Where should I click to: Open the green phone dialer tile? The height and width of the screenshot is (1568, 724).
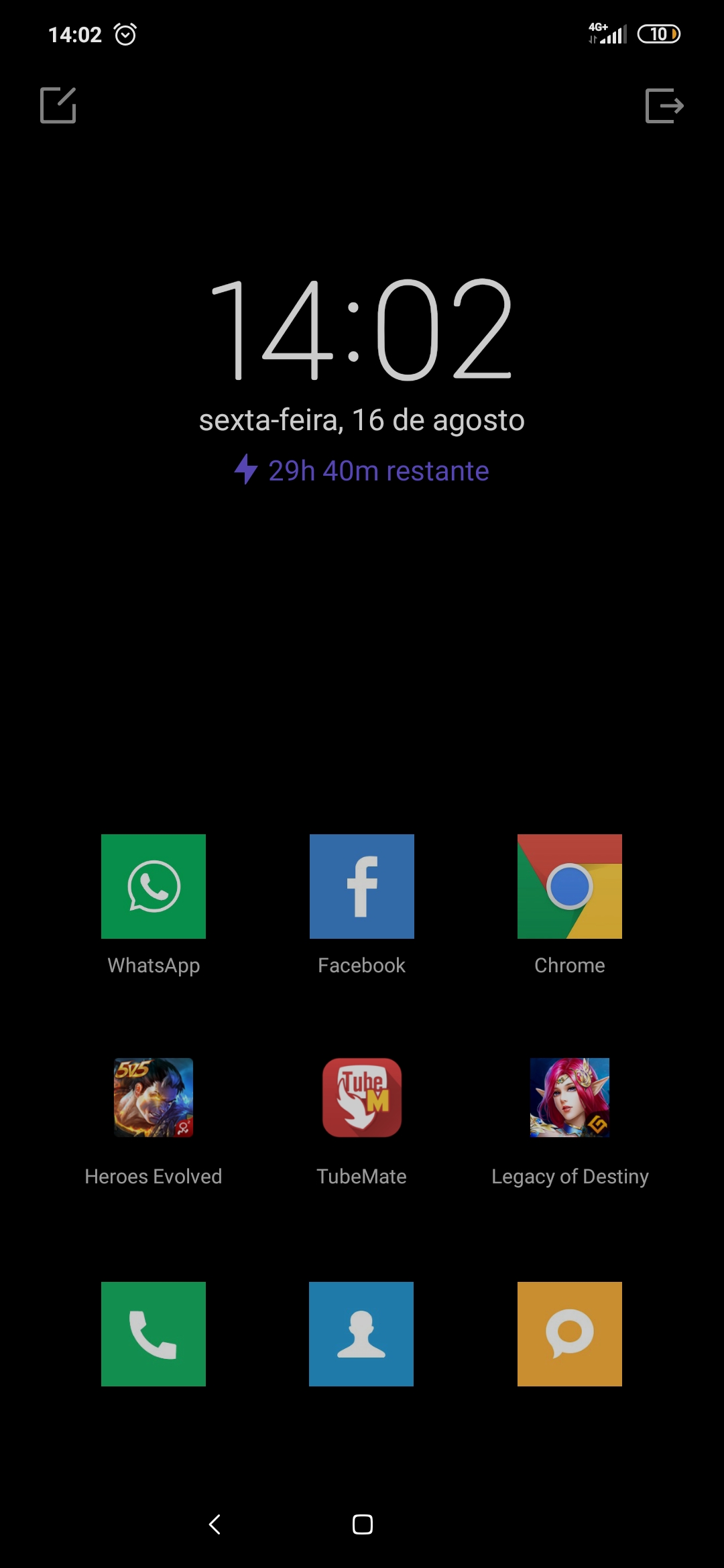coord(154,1333)
